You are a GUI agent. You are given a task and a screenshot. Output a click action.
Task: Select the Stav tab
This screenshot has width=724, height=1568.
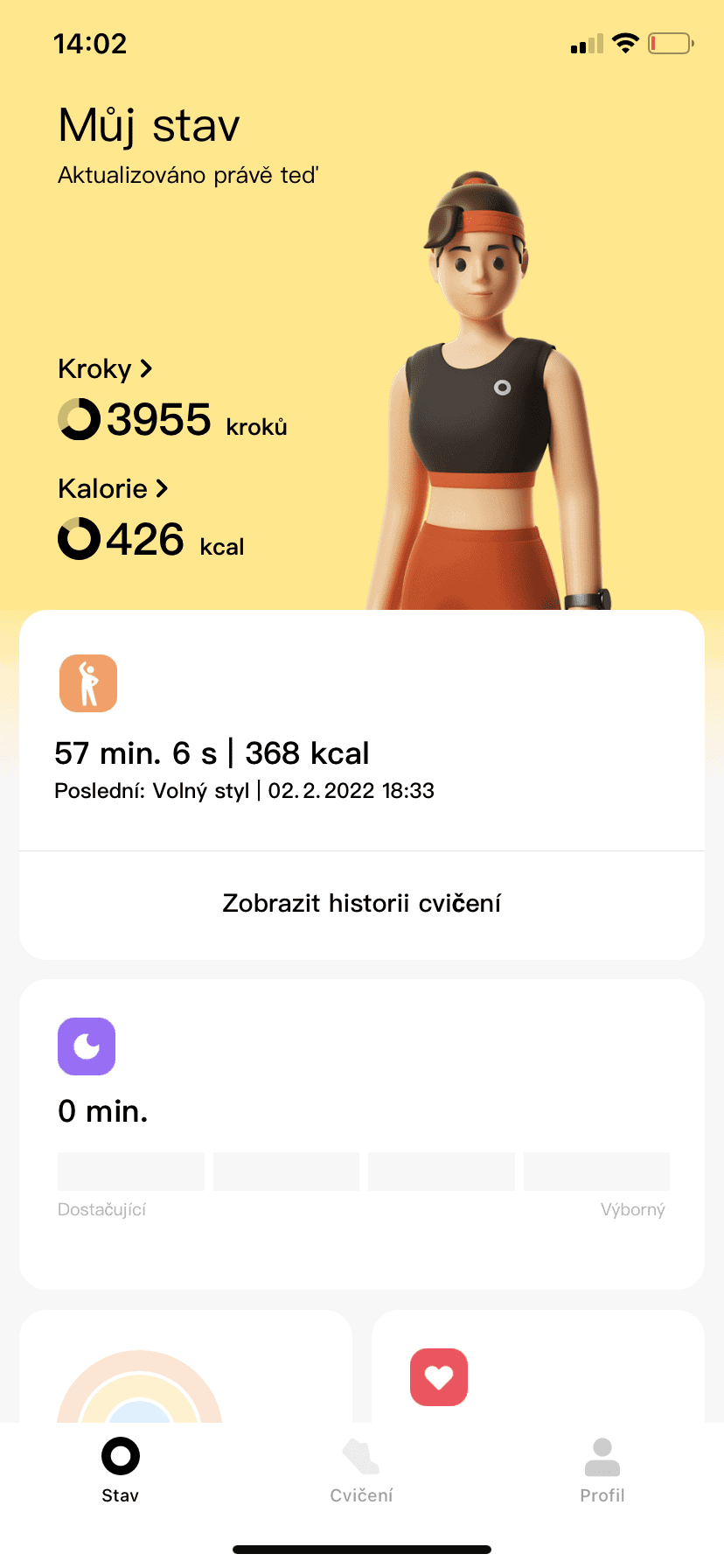tap(121, 1471)
